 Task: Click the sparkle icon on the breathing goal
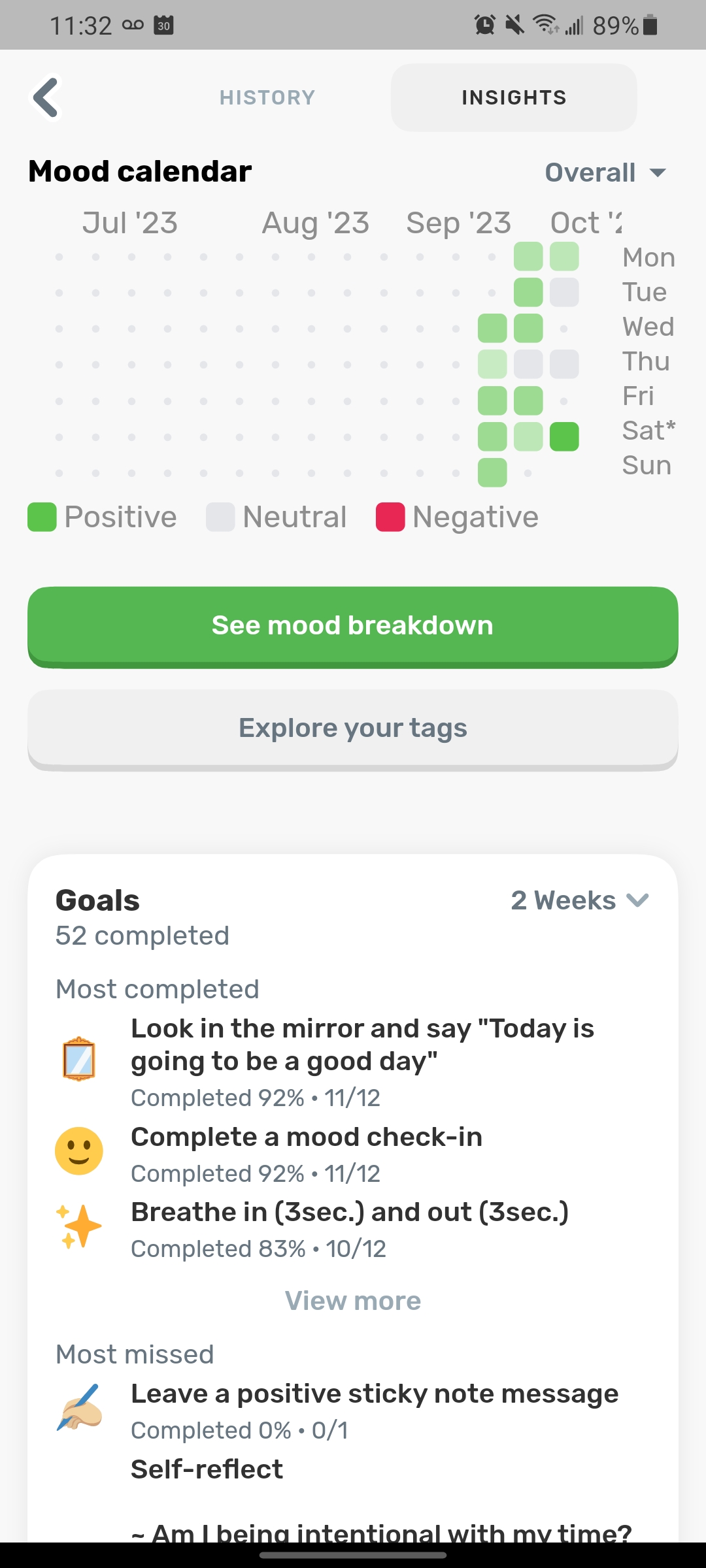tap(79, 1228)
